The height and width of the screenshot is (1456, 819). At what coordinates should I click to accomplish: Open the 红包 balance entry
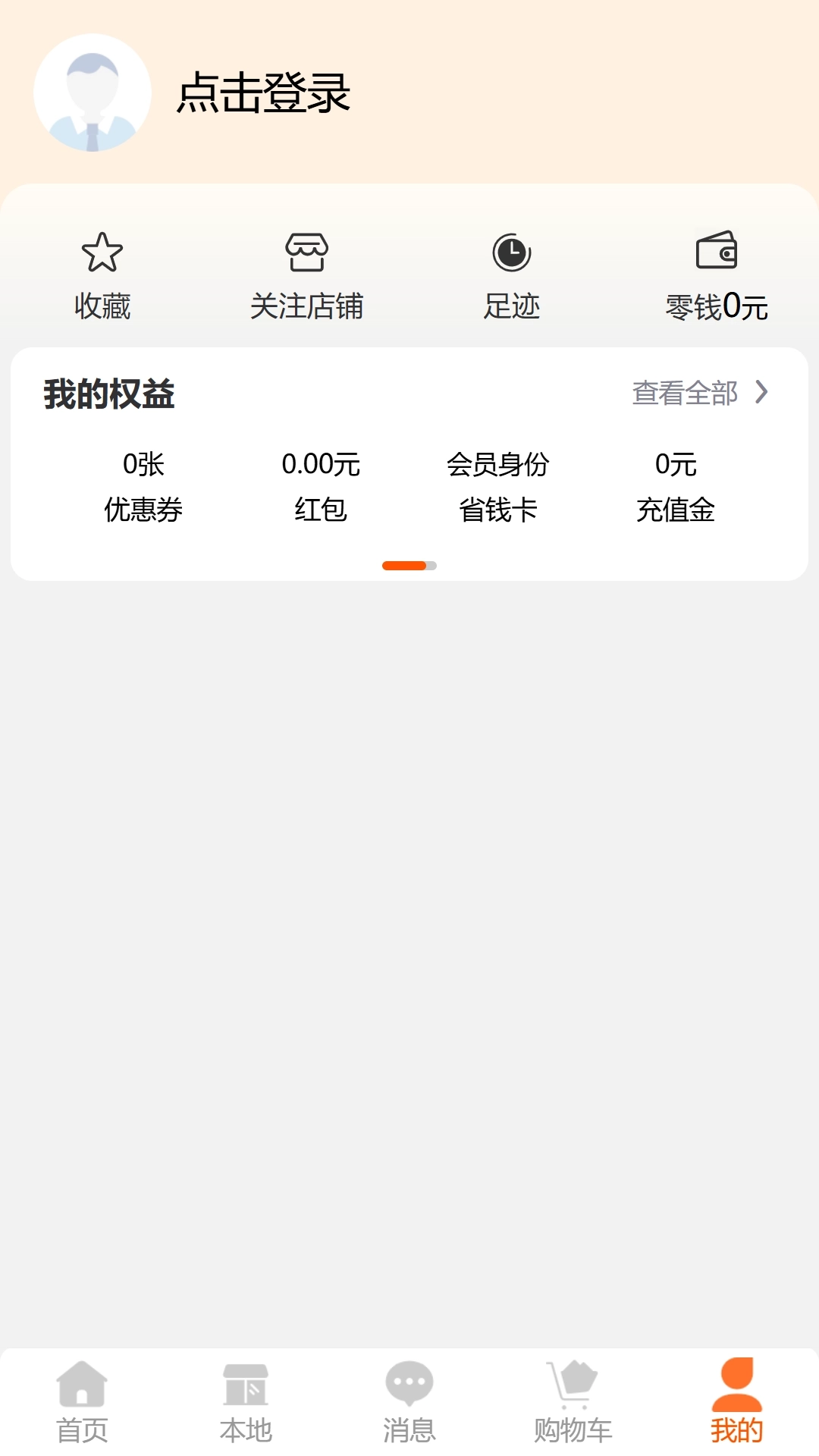click(322, 488)
